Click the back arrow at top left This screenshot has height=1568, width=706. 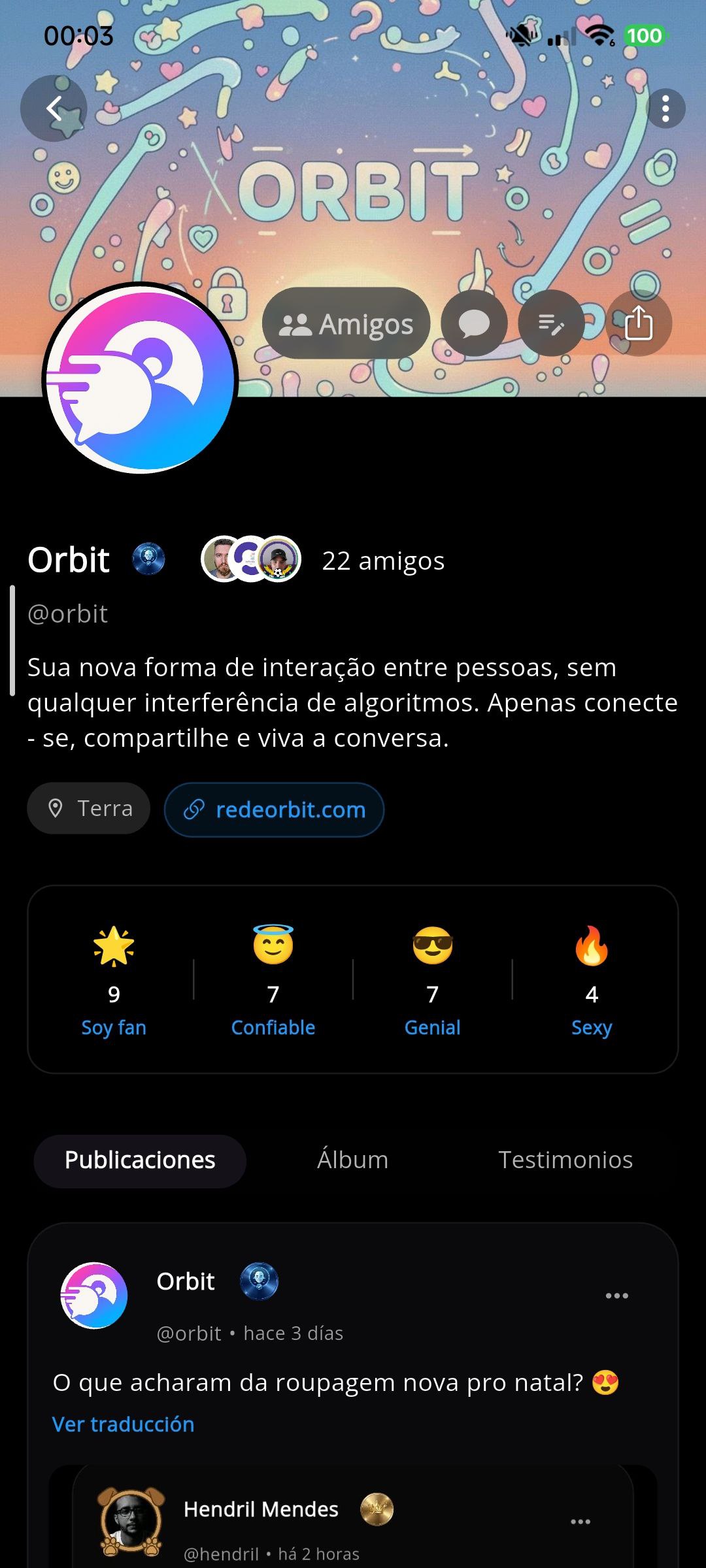tap(54, 108)
